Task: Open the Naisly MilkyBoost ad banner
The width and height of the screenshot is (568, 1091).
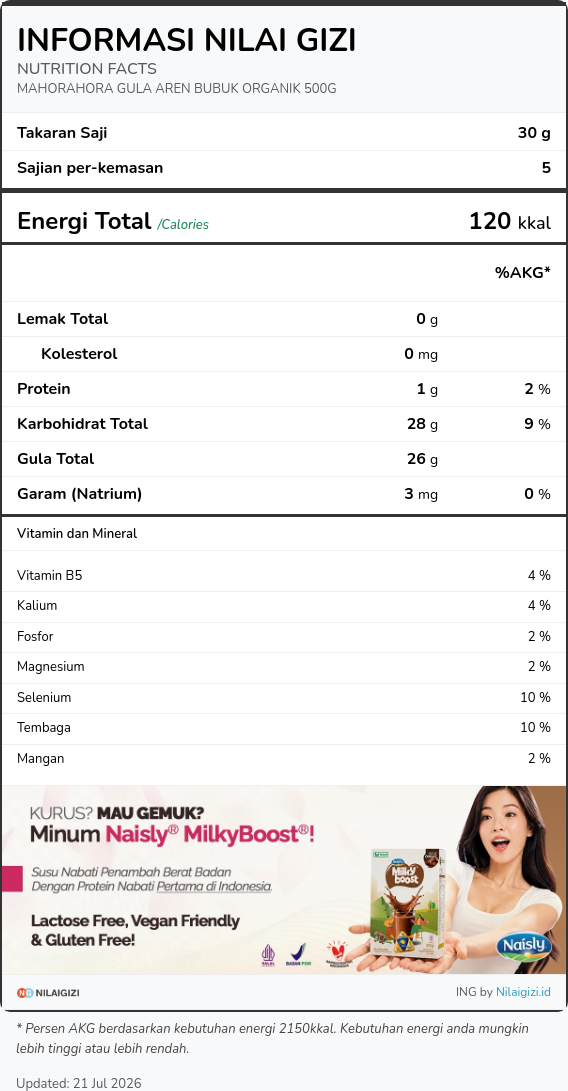Action: (284, 879)
